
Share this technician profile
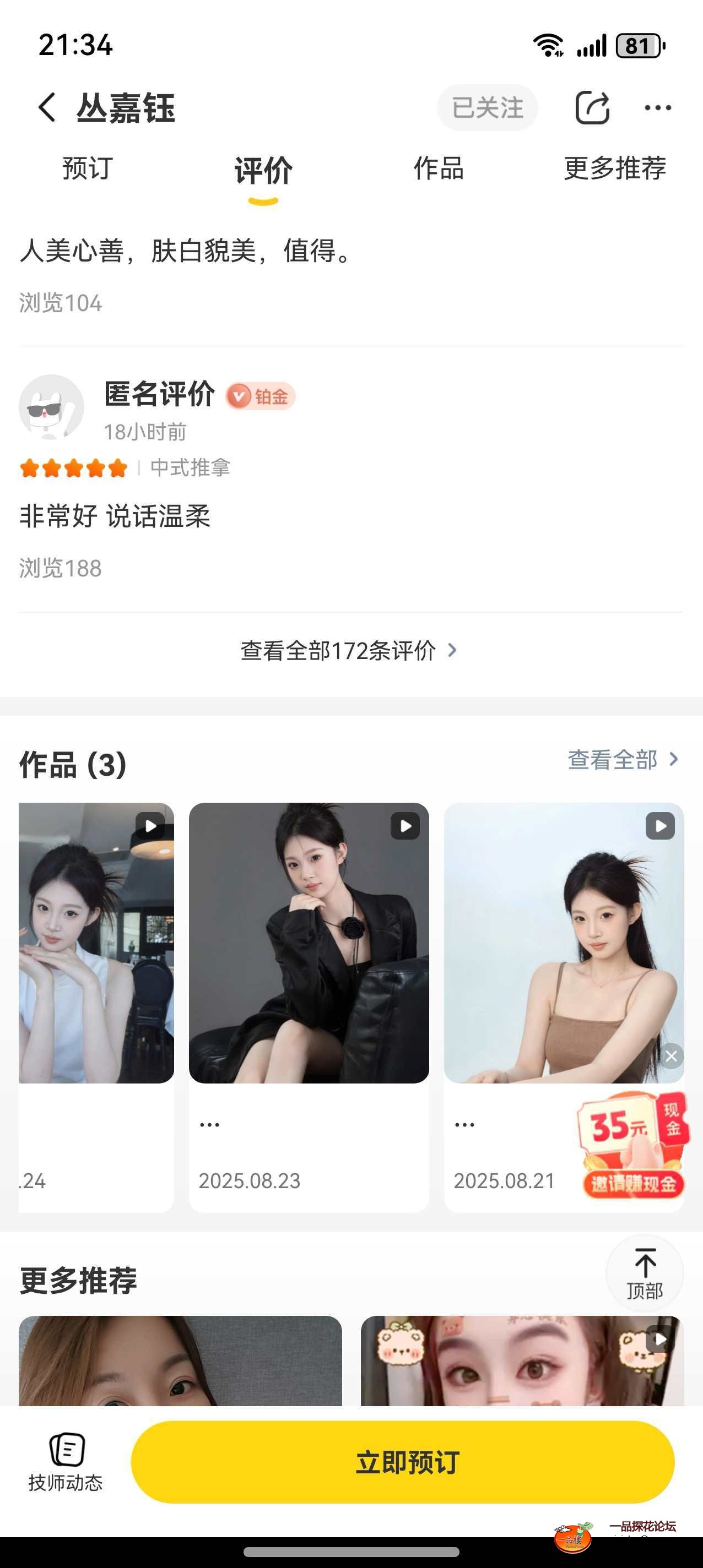592,108
